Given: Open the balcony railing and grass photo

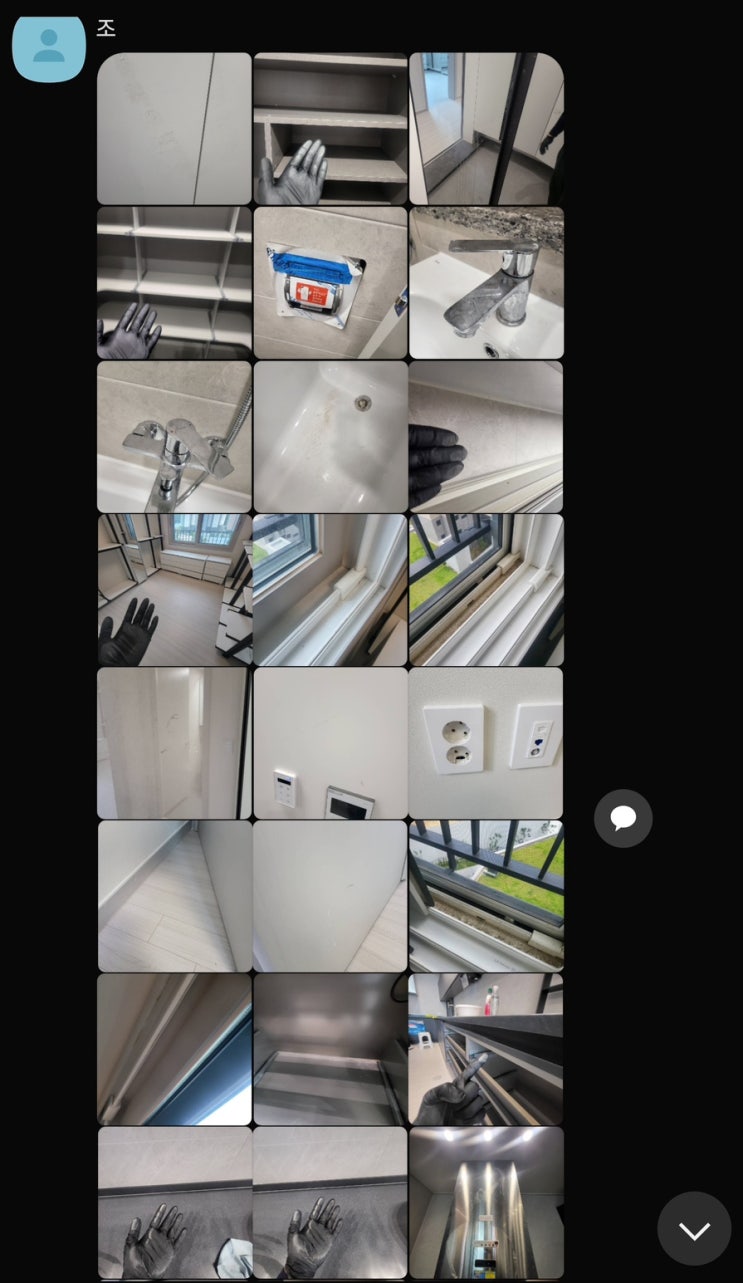Looking at the screenshot, I should pyautogui.click(x=486, y=896).
